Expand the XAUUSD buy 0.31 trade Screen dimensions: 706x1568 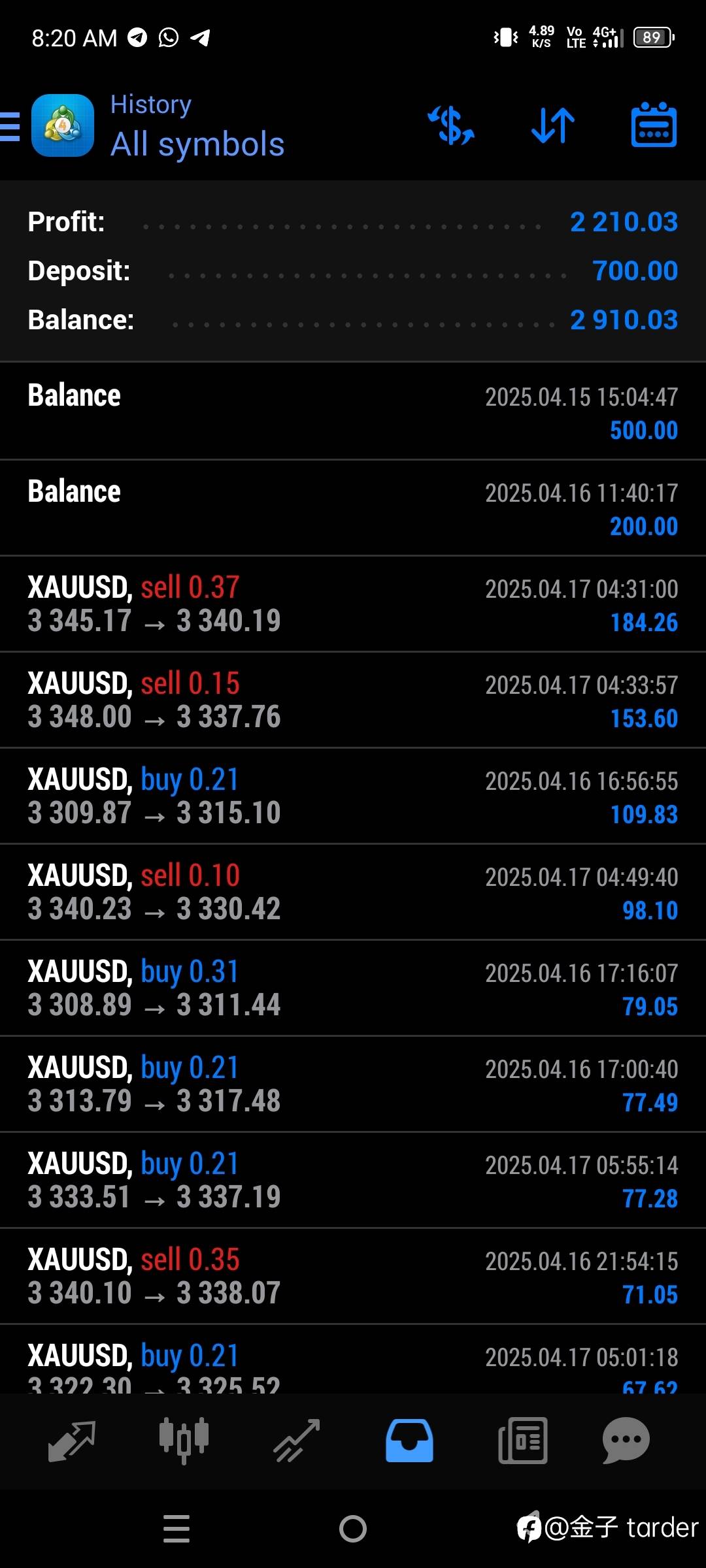(x=353, y=988)
